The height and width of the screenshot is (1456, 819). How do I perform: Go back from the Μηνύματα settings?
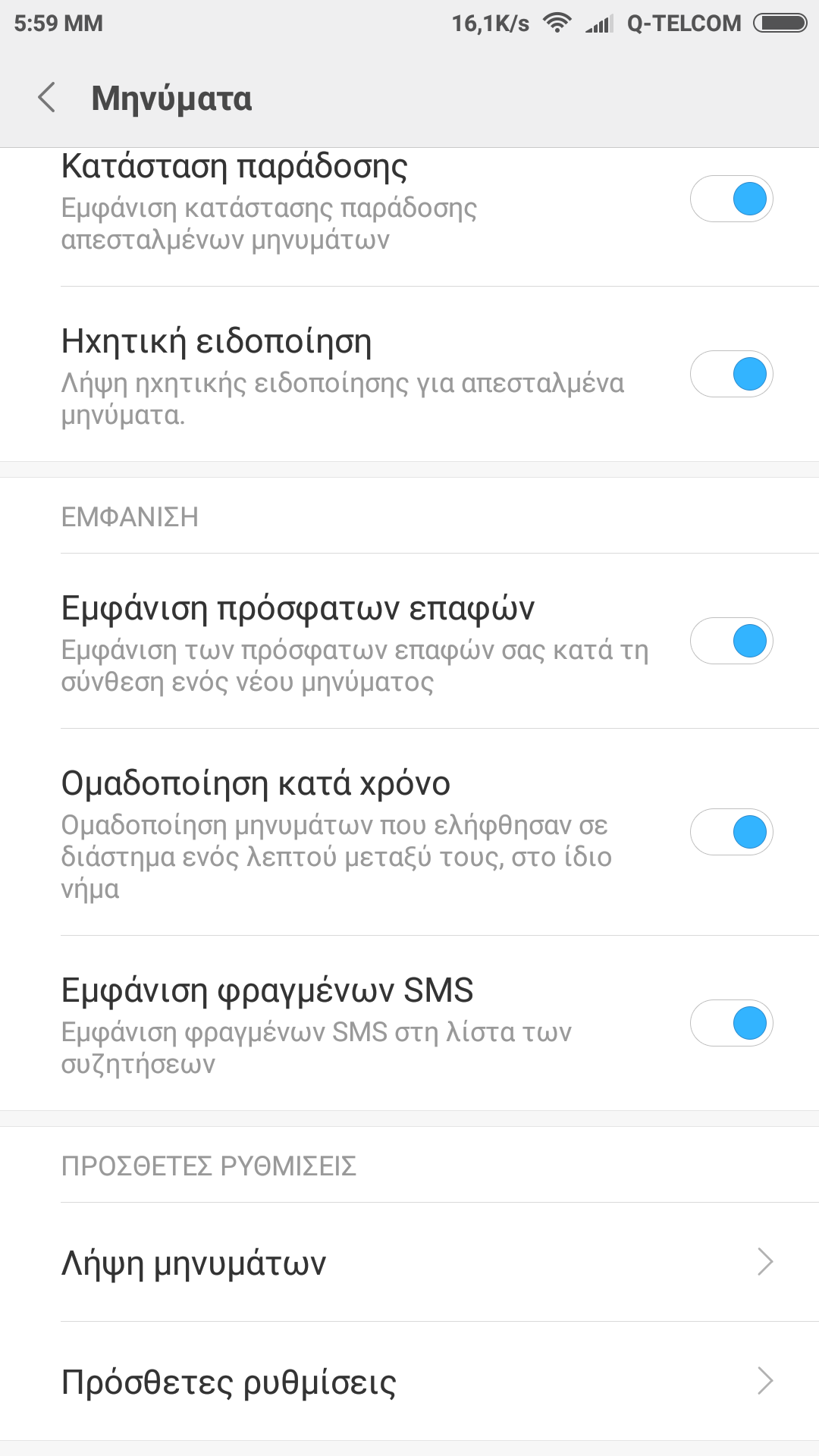click(x=47, y=98)
